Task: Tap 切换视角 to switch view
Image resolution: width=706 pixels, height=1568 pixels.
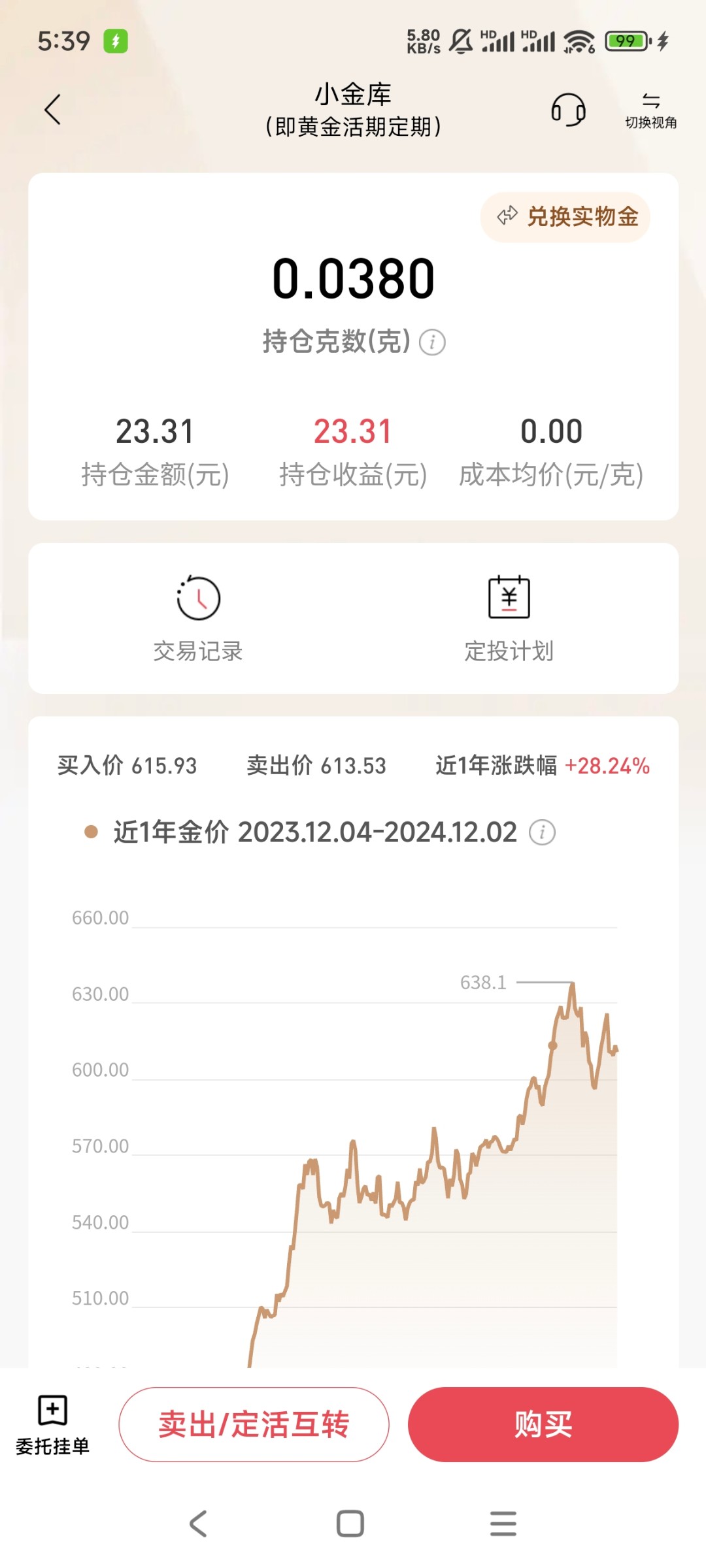Action: pos(650,110)
